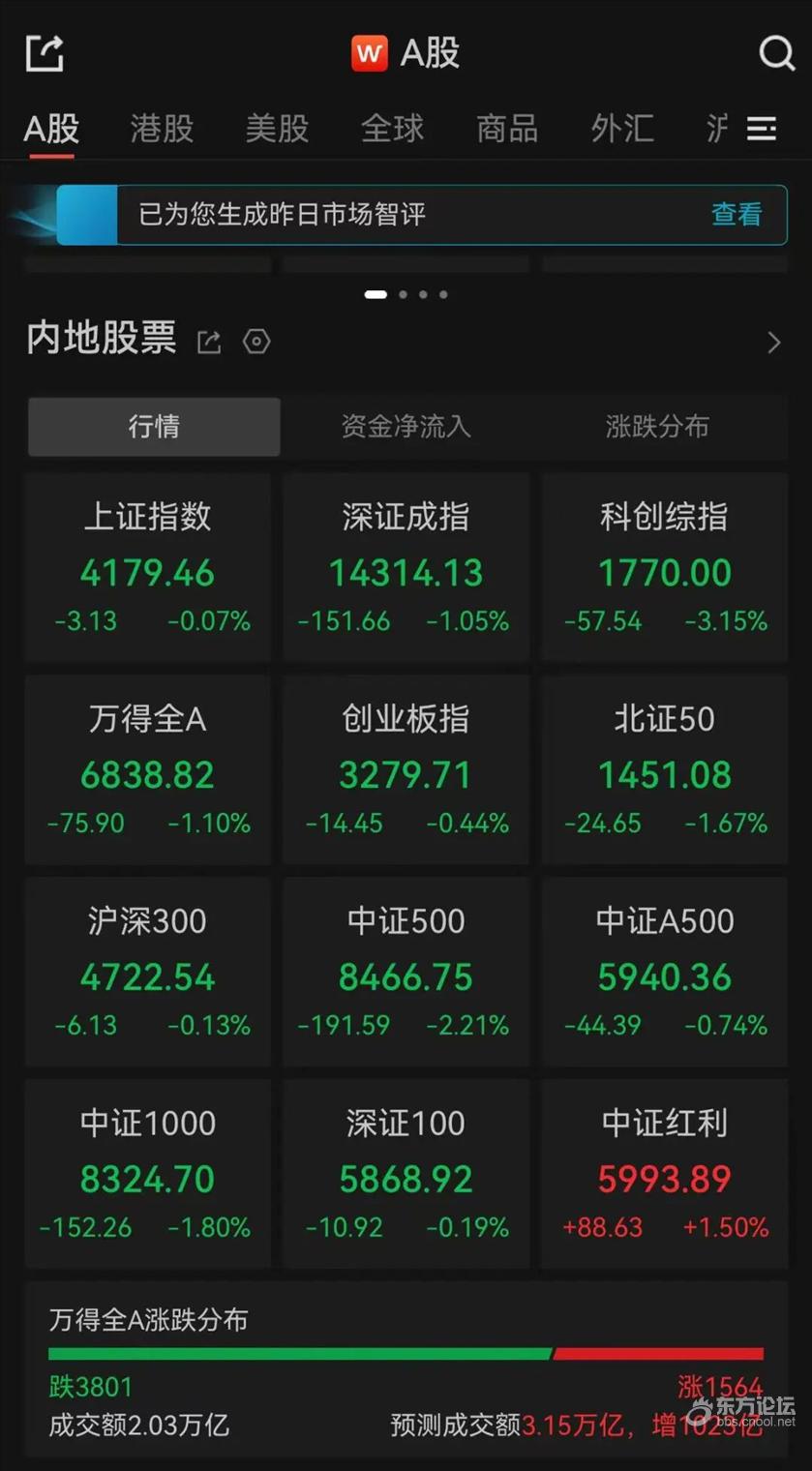The image size is (812, 1471).
Task: Show the 涨跌分布 segment
Action: [x=657, y=427]
